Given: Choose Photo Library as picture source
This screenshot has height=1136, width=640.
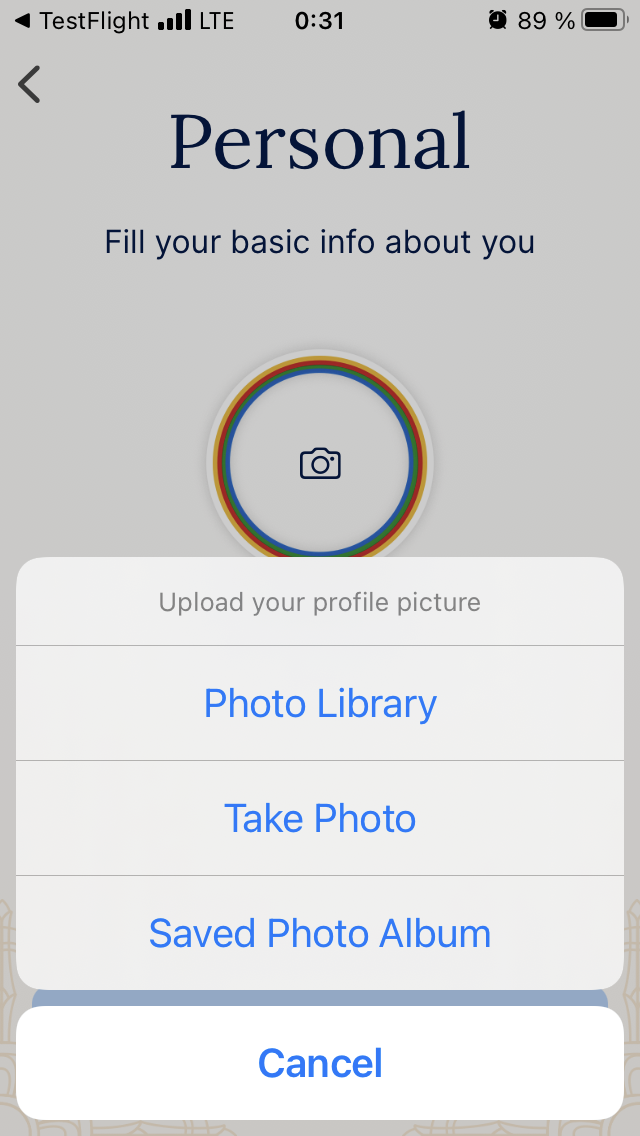Looking at the screenshot, I should click(x=320, y=703).
